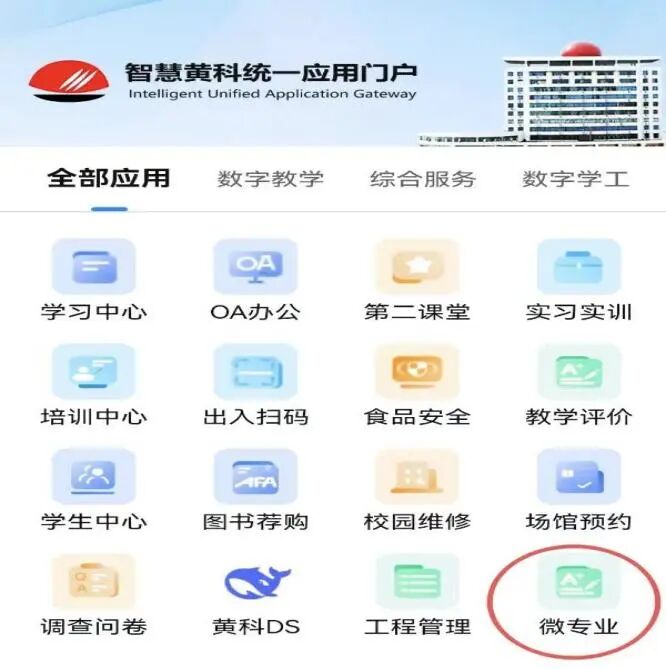Open 校园维修
The height and width of the screenshot is (669, 666).
tap(416, 477)
